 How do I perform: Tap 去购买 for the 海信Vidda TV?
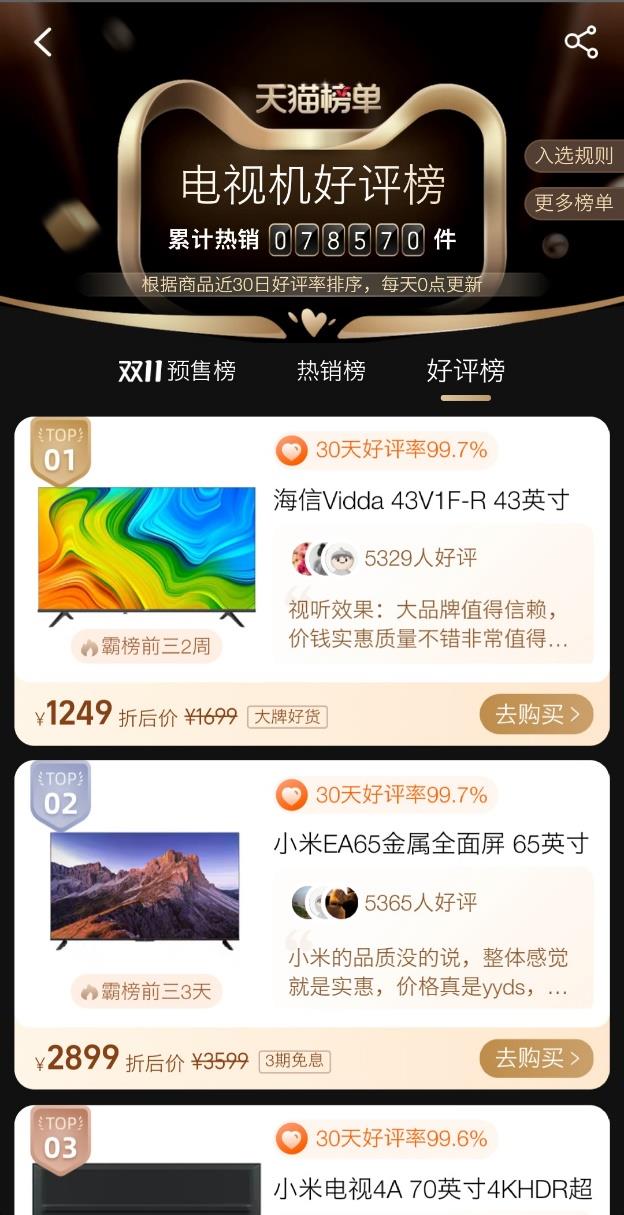[536, 715]
